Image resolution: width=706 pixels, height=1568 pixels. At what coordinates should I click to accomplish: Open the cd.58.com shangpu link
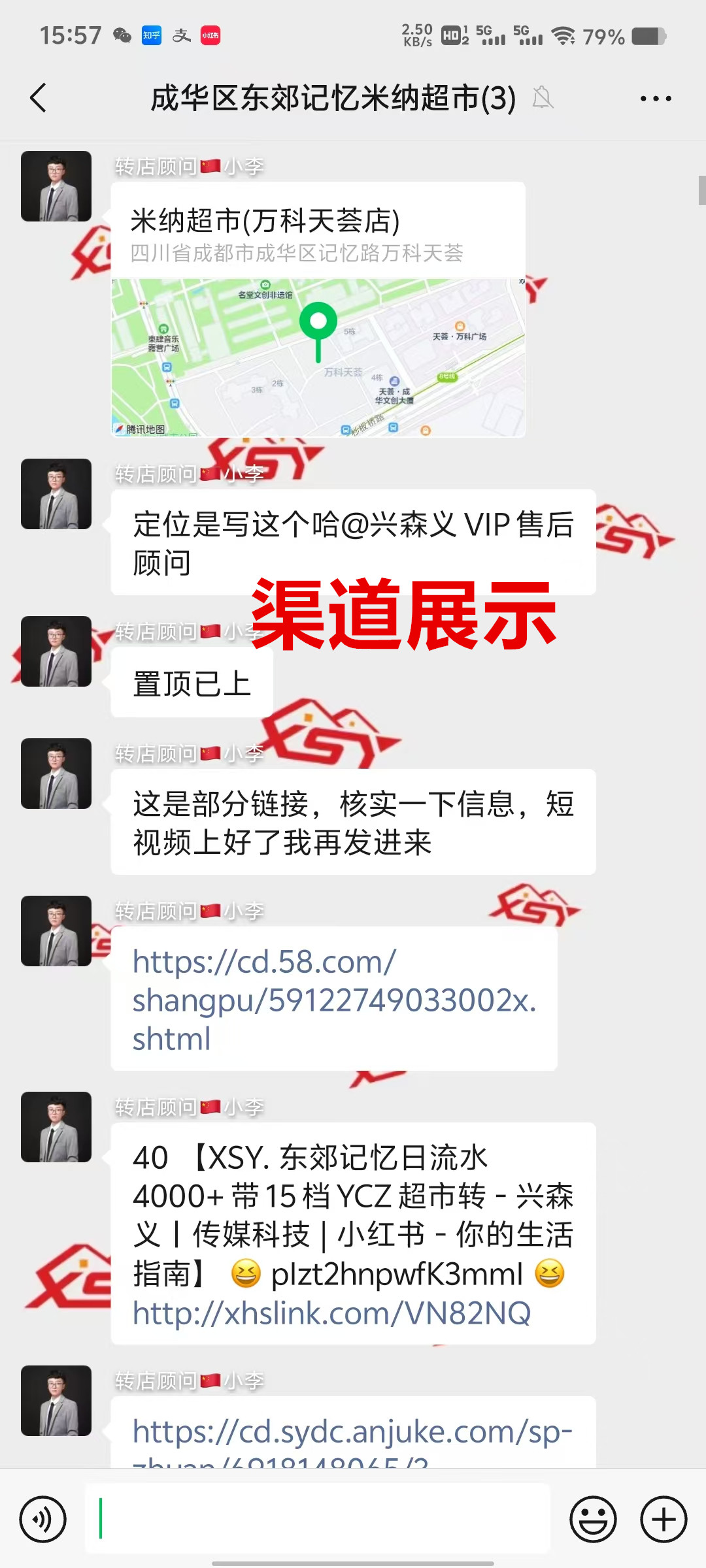333,1000
